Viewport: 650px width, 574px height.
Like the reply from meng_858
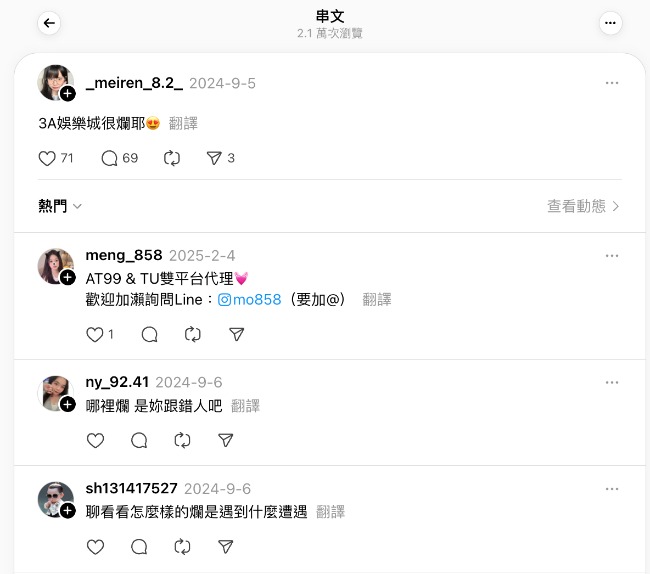coord(95,334)
